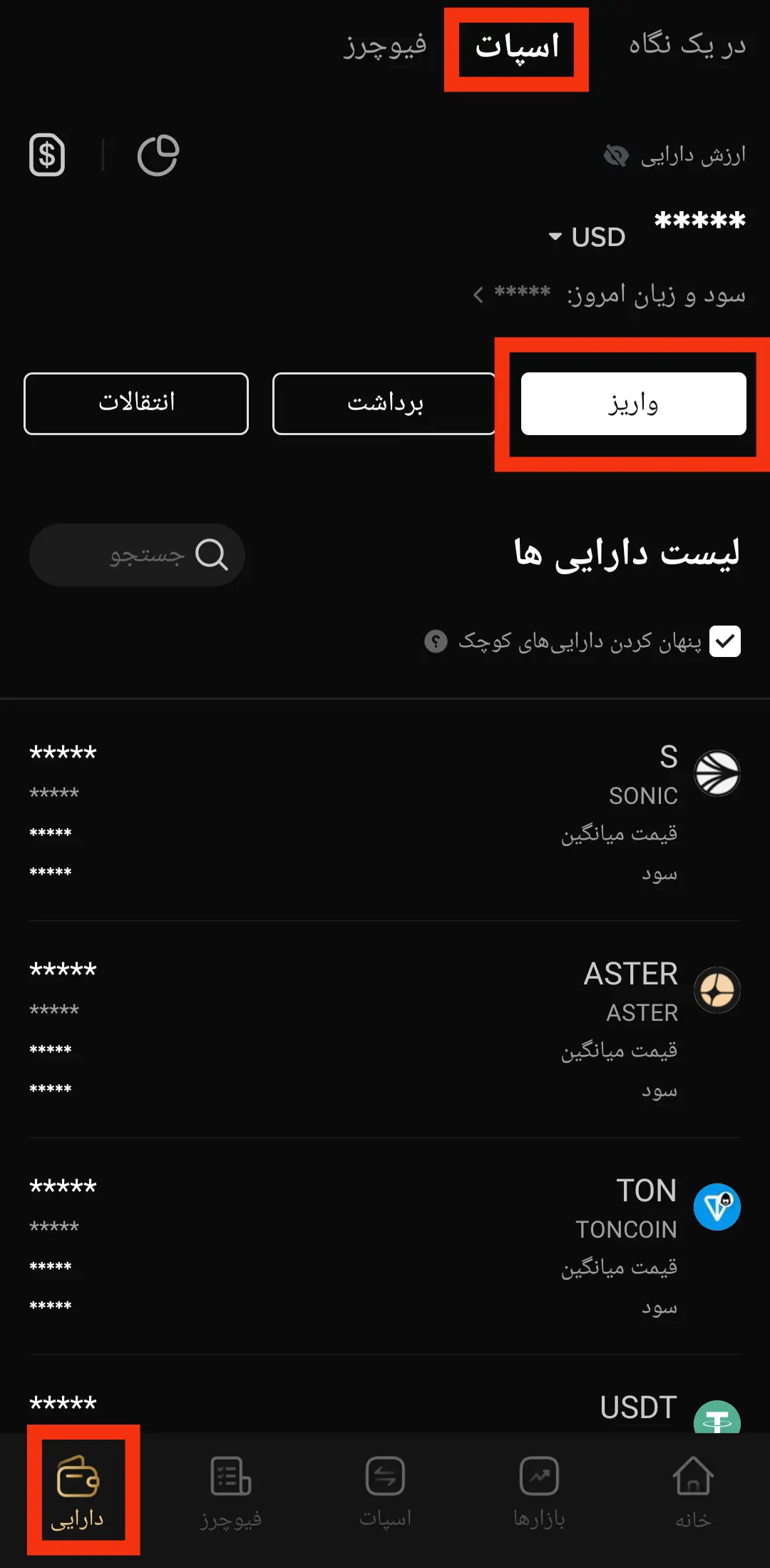Open the دارایی assets bottom tab
The image size is (770, 1568).
[78, 1490]
